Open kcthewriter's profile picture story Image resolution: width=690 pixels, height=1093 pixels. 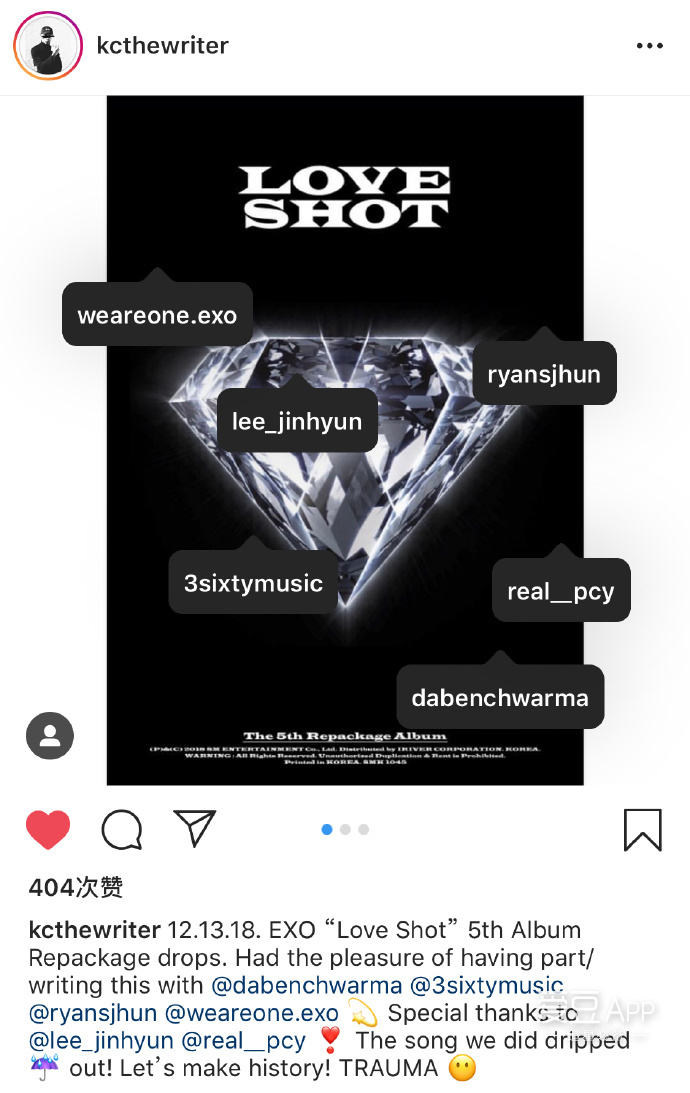[47, 46]
